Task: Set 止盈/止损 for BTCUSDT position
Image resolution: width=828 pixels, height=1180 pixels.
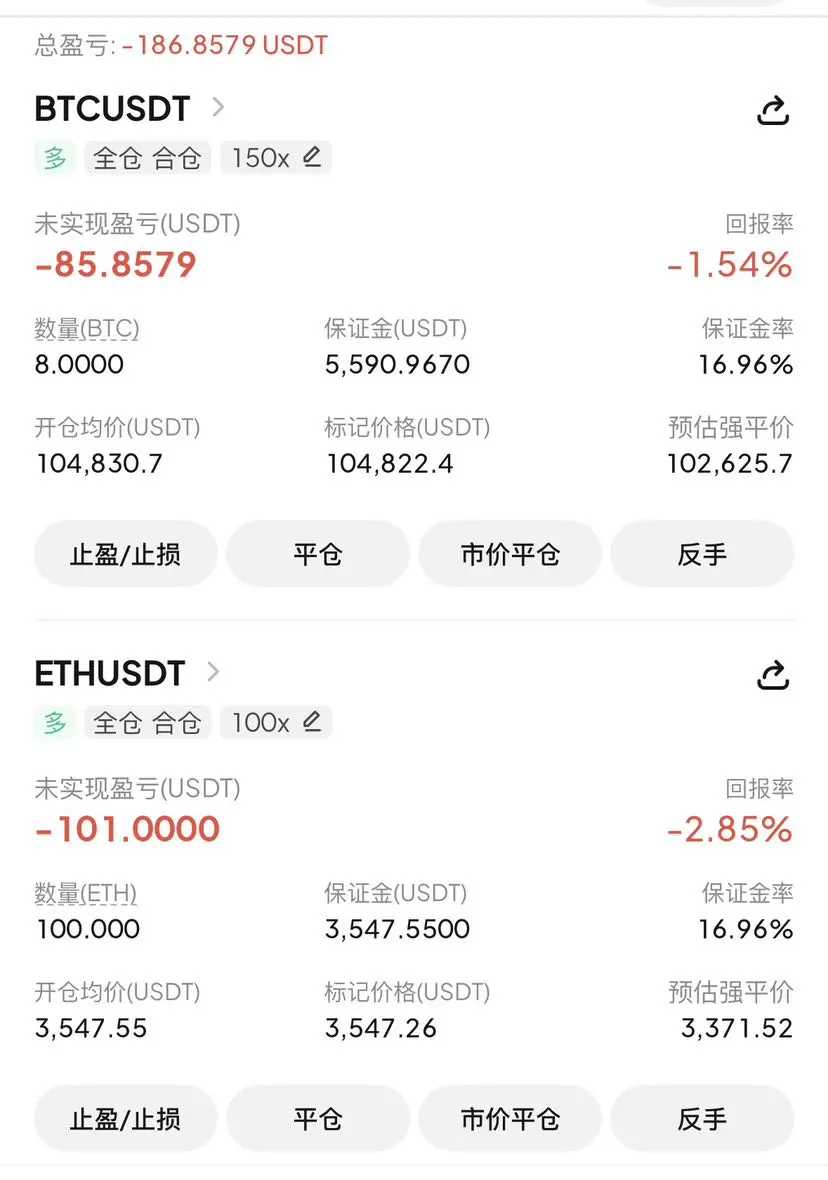Action: (125, 554)
